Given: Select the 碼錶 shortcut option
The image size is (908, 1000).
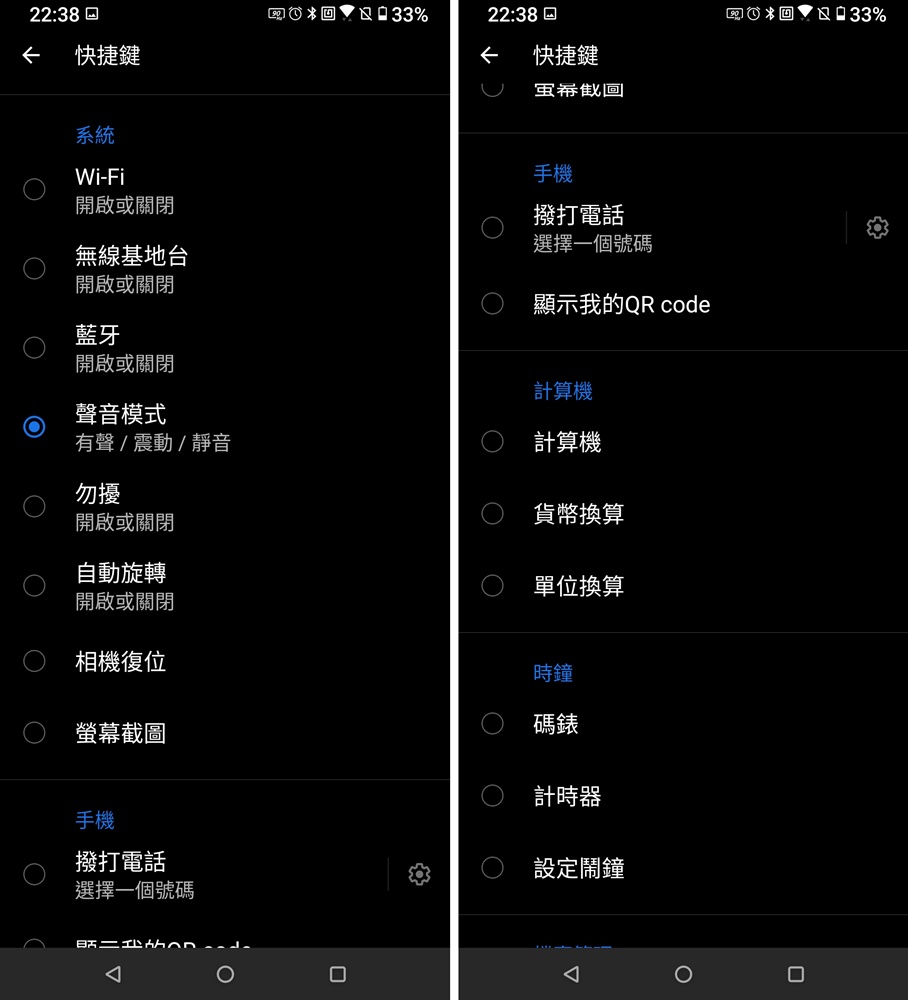Looking at the screenshot, I should (492, 723).
